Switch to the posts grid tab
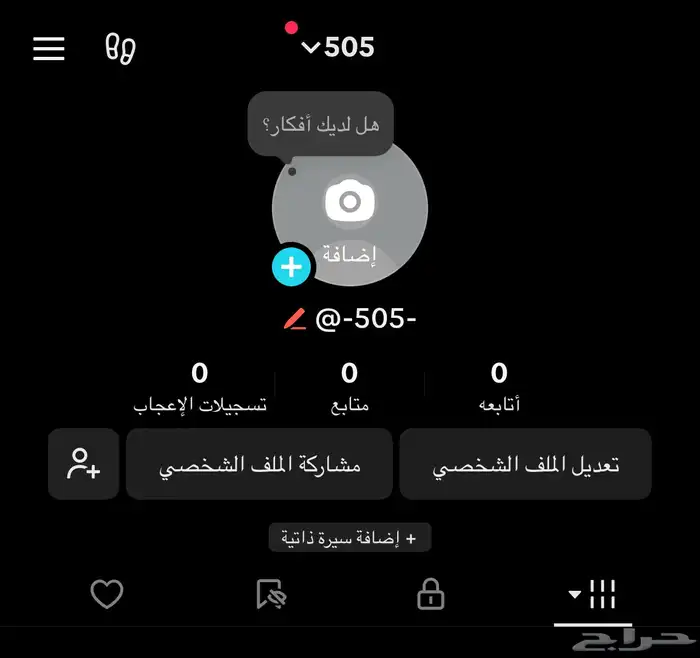 (594, 595)
